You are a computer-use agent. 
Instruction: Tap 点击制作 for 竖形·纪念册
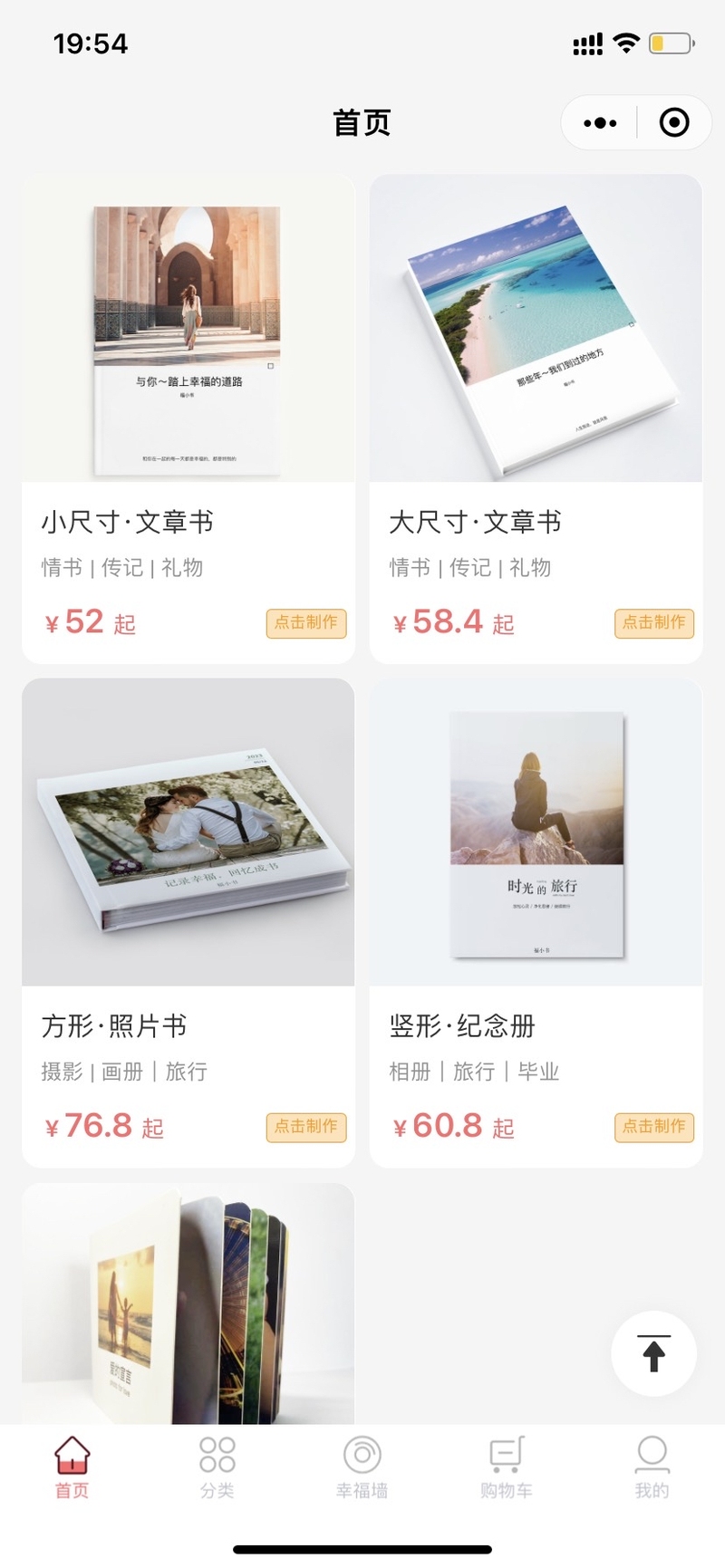click(x=653, y=1126)
